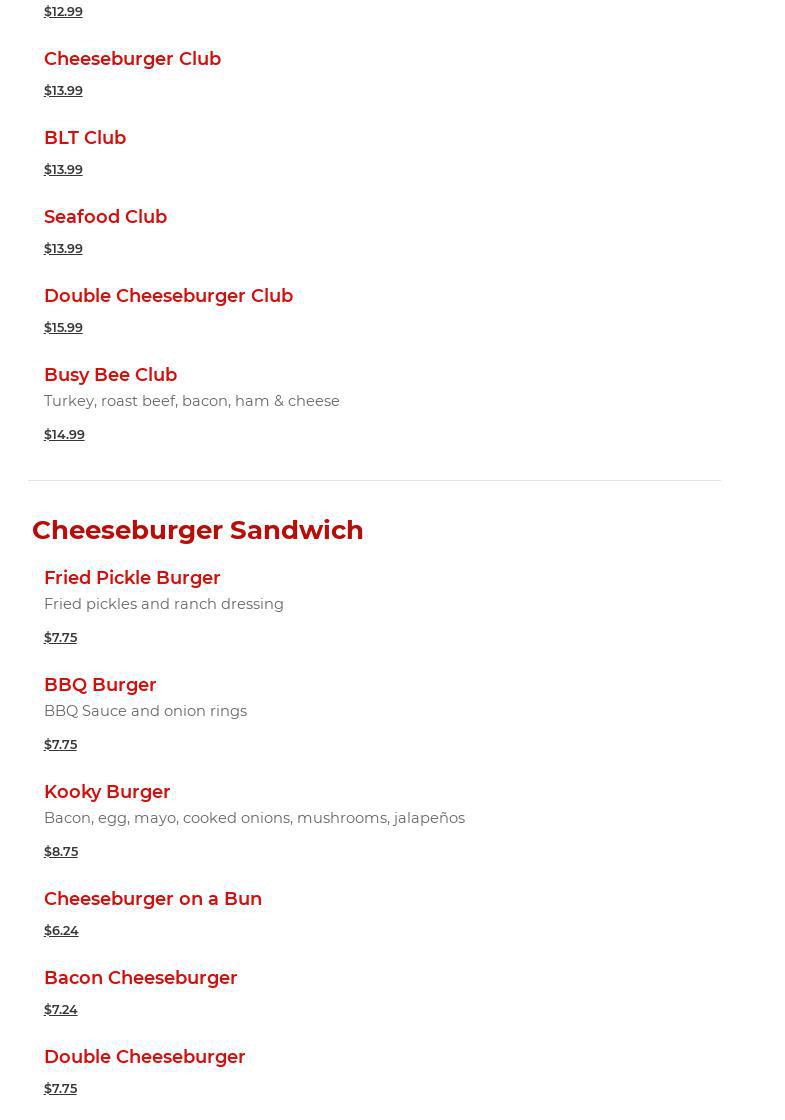
Task: Choose the Bacon Cheeseburger $7.24 link
Action: coord(61,1010)
